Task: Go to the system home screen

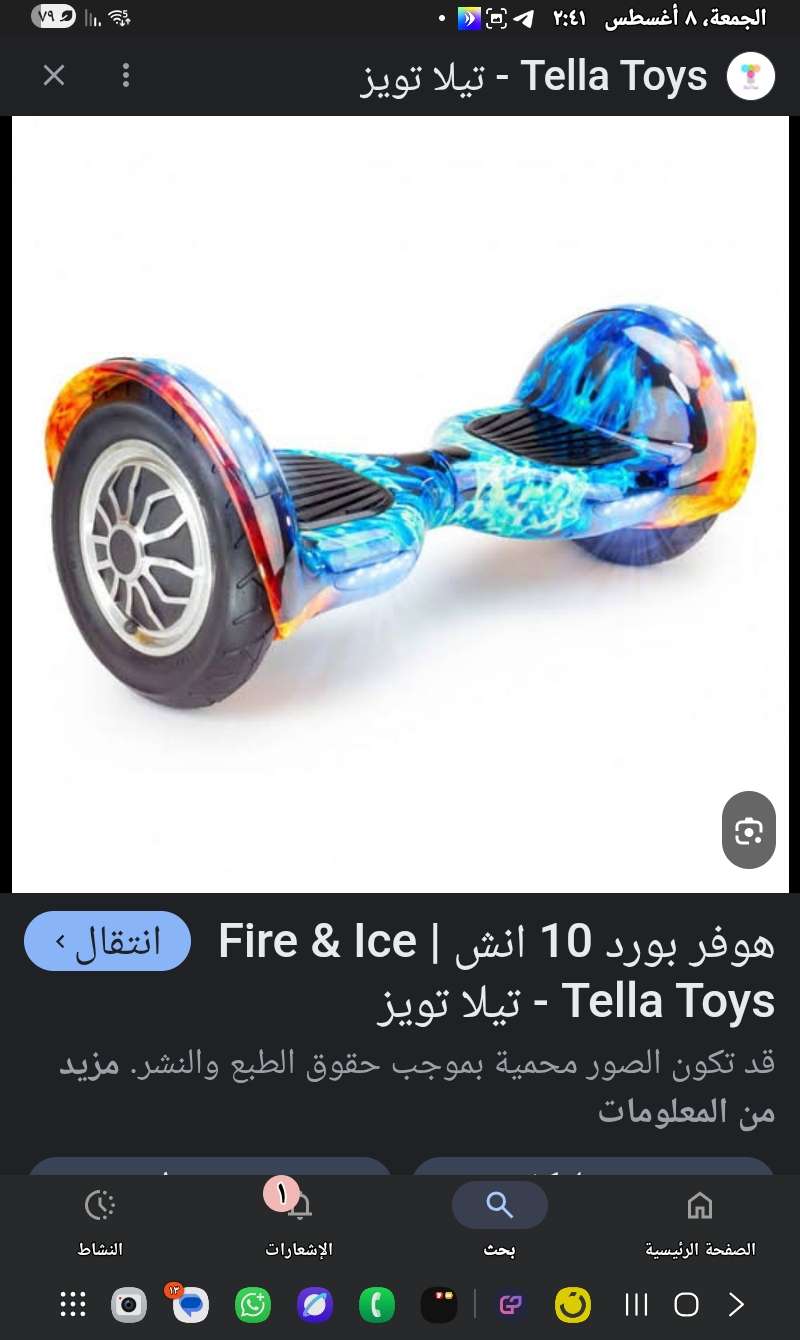Action: point(686,1305)
